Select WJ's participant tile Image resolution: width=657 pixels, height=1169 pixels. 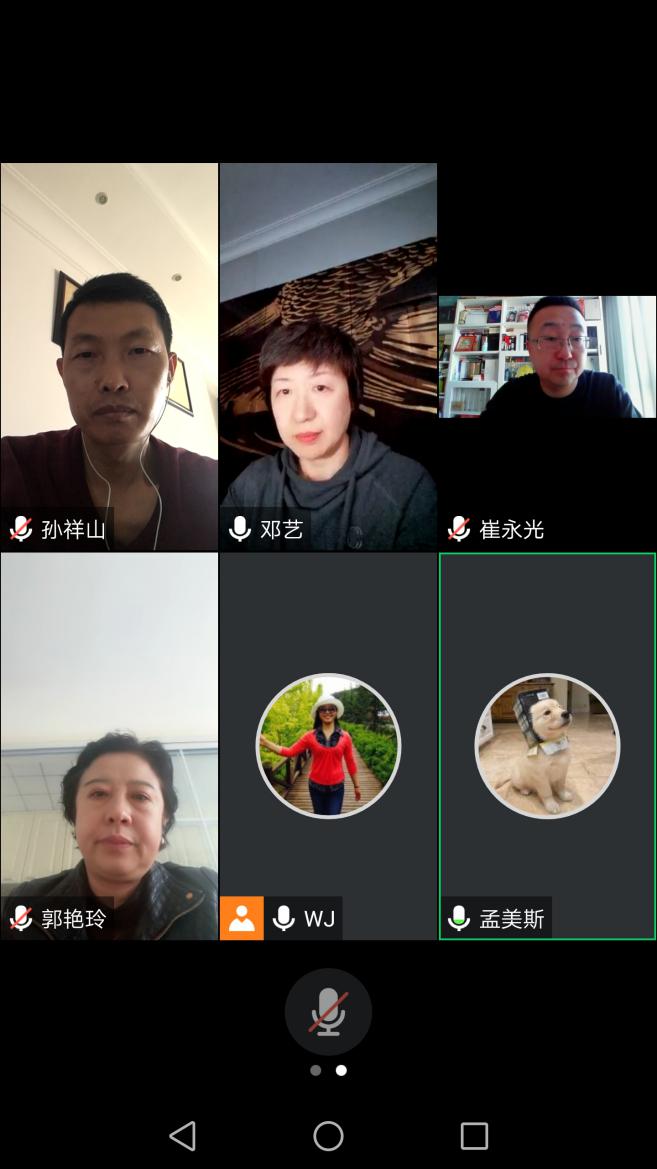tap(328, 746)
